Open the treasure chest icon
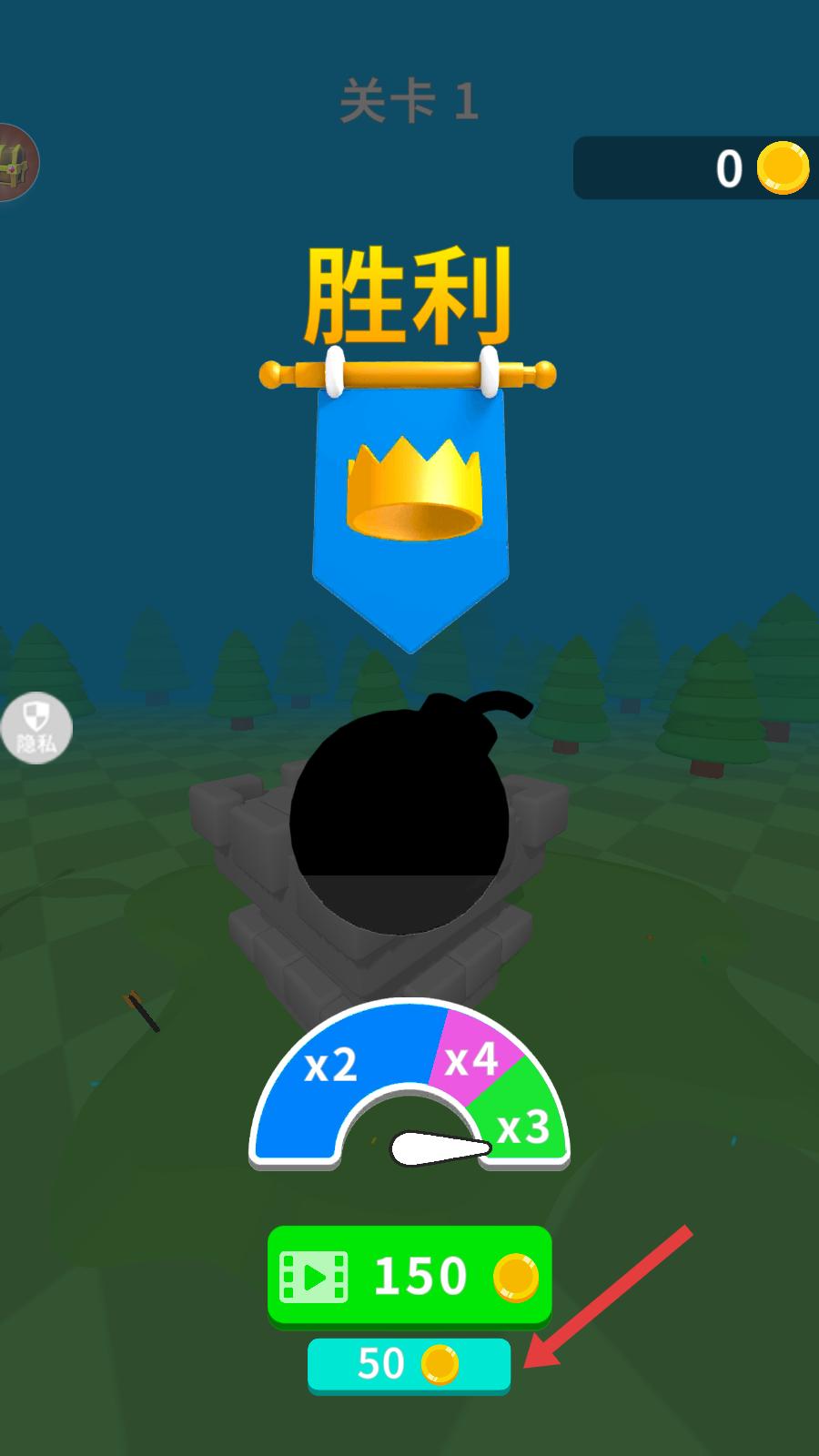 16,163
